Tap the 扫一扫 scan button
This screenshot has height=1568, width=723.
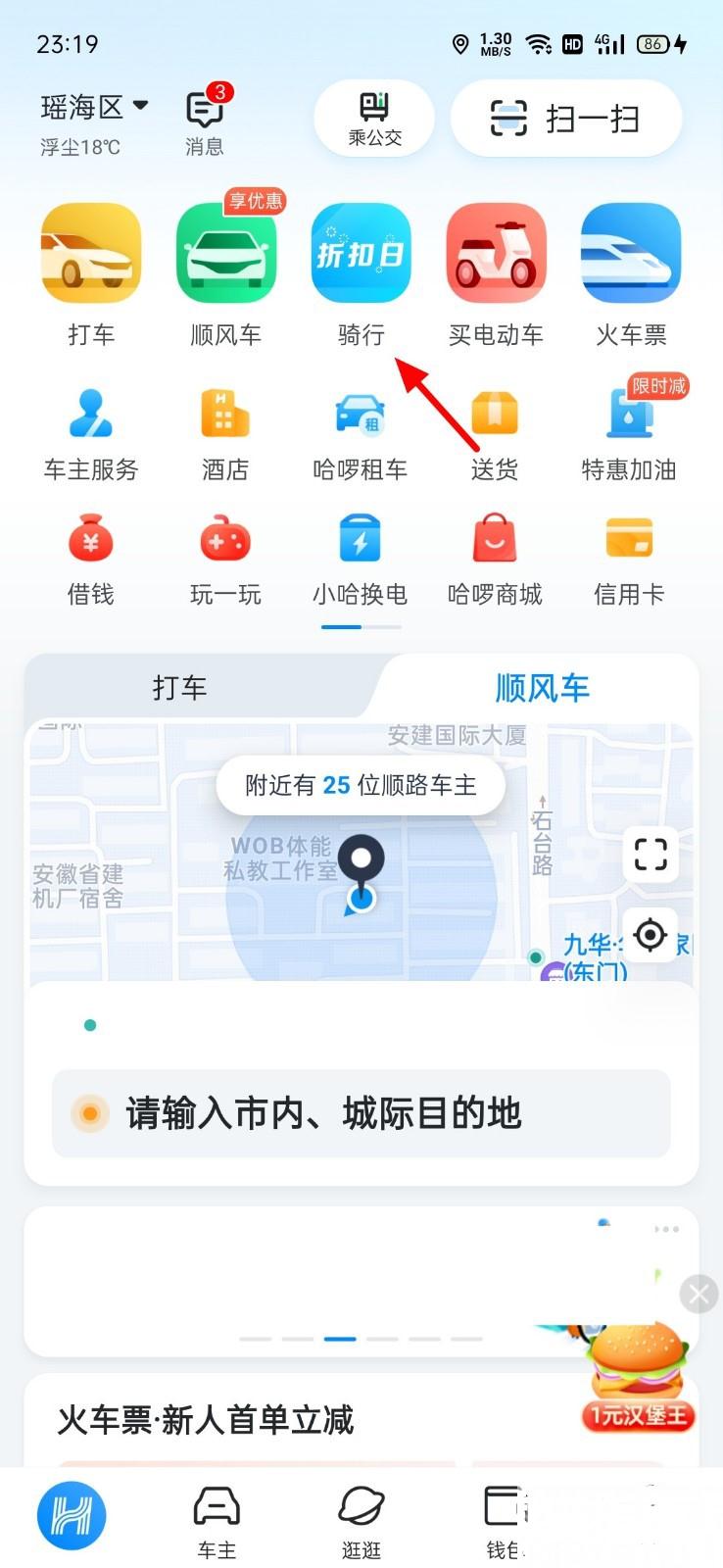click(565, 118)
